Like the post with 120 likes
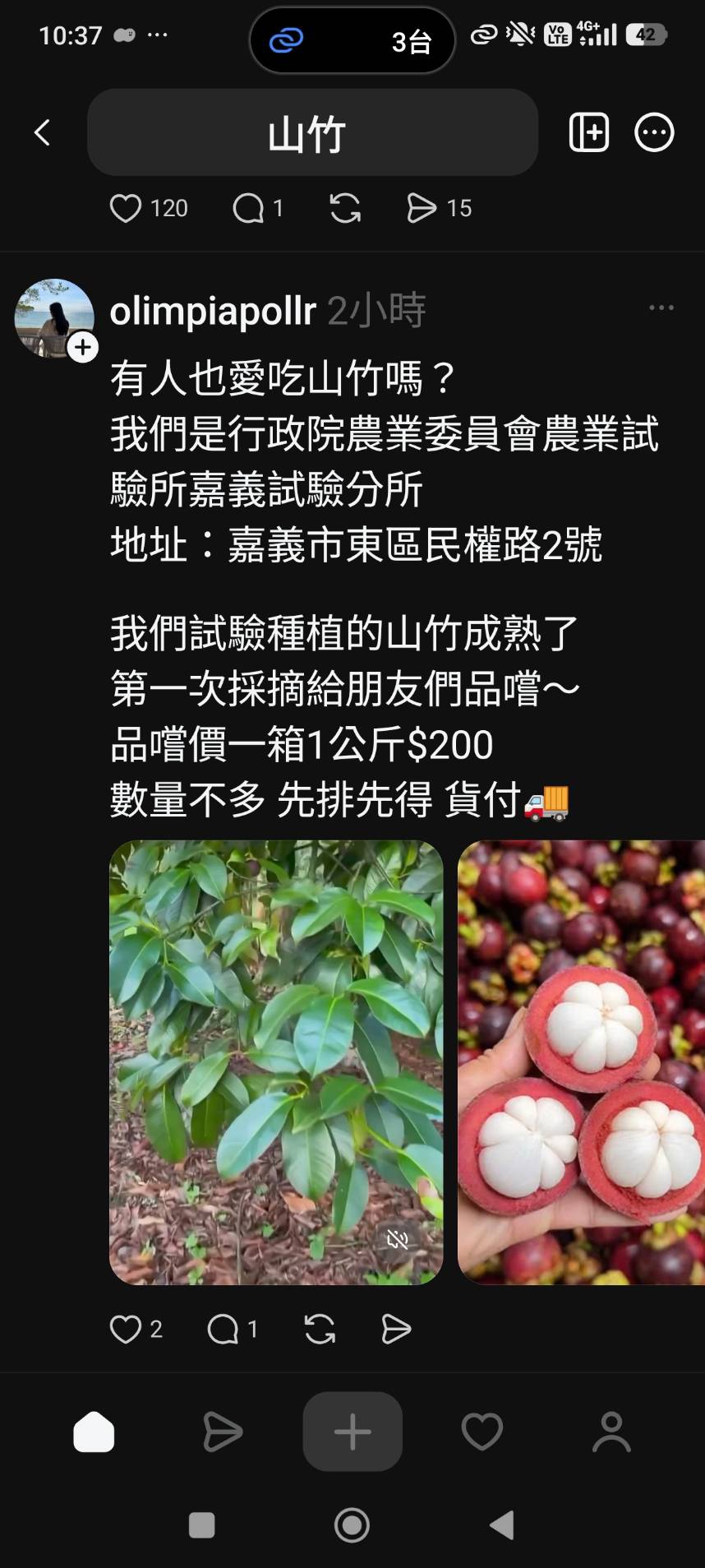The image size is (705, 1568). click(126, 209)
